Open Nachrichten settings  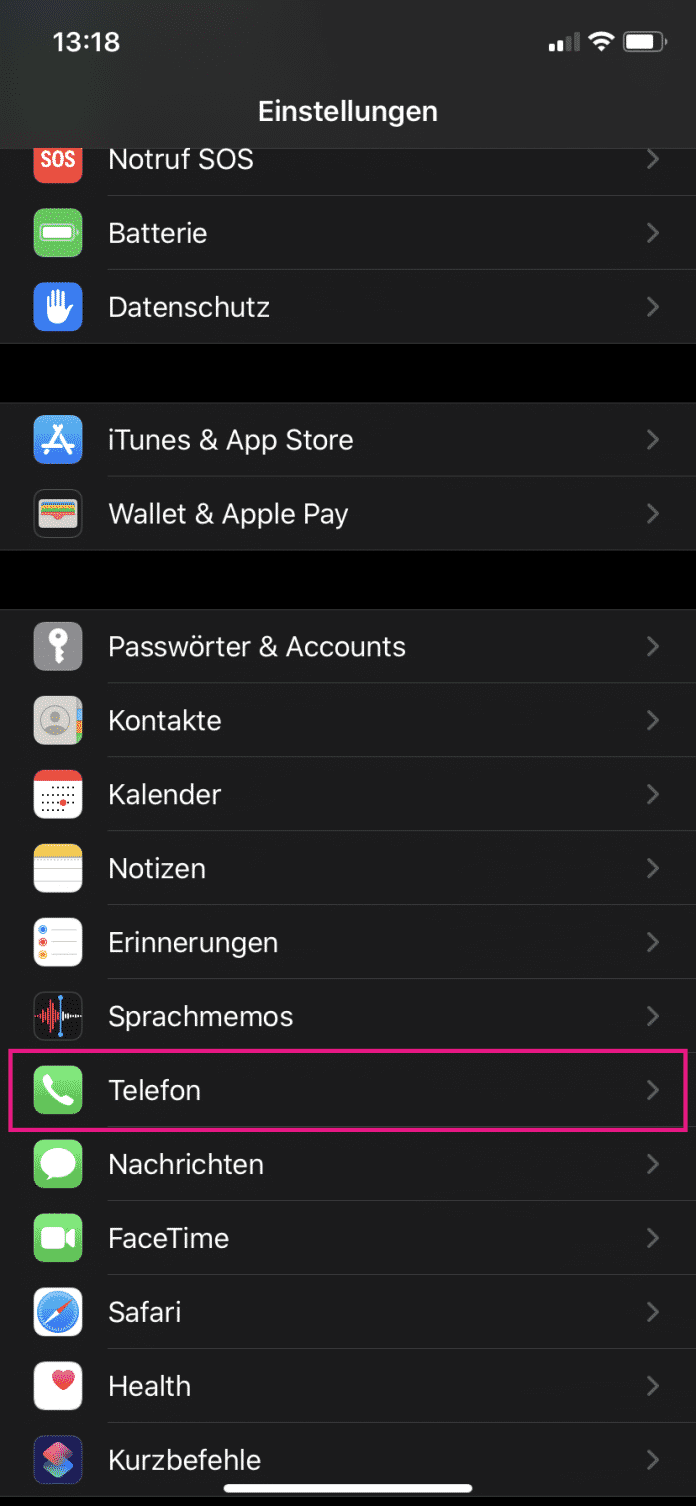348,1165
